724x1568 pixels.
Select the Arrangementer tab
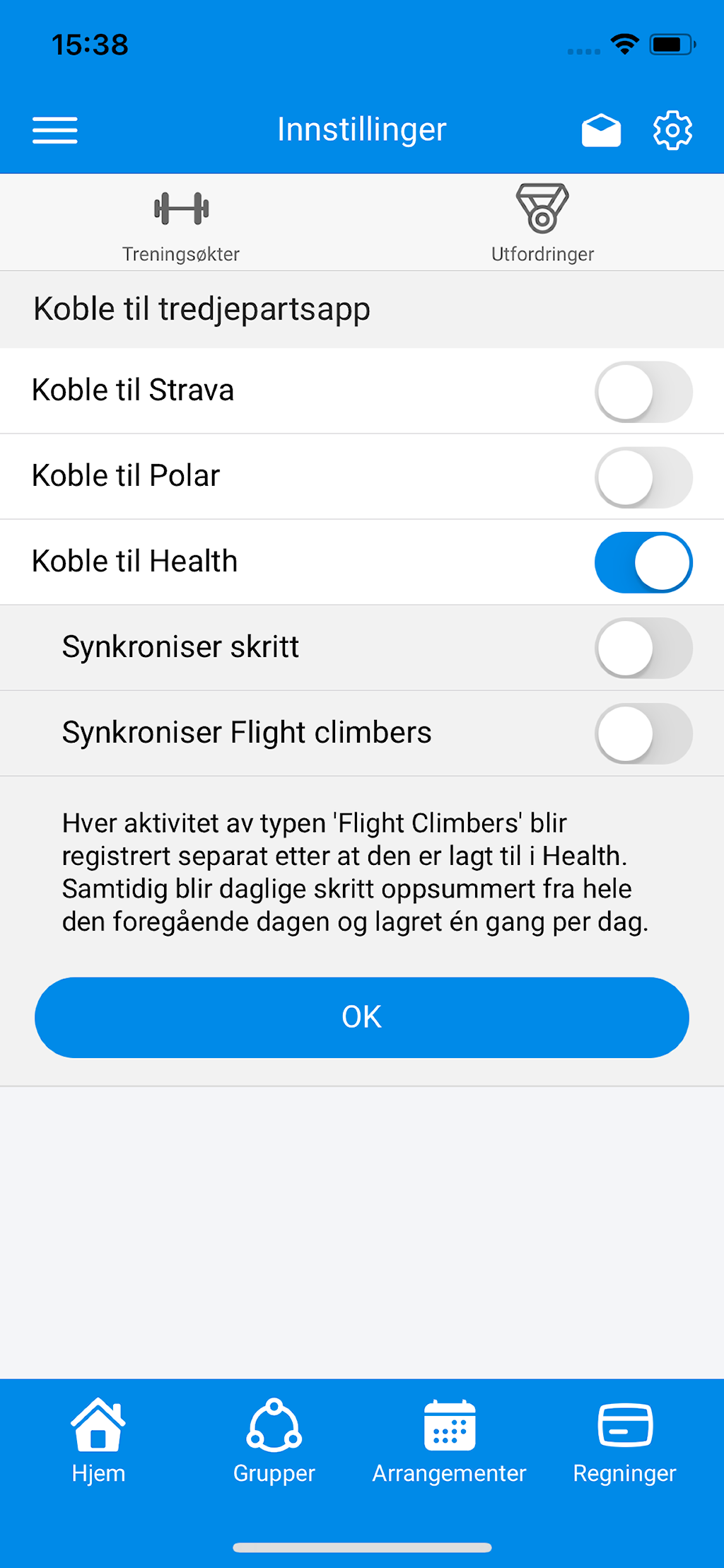point(450,1441)
